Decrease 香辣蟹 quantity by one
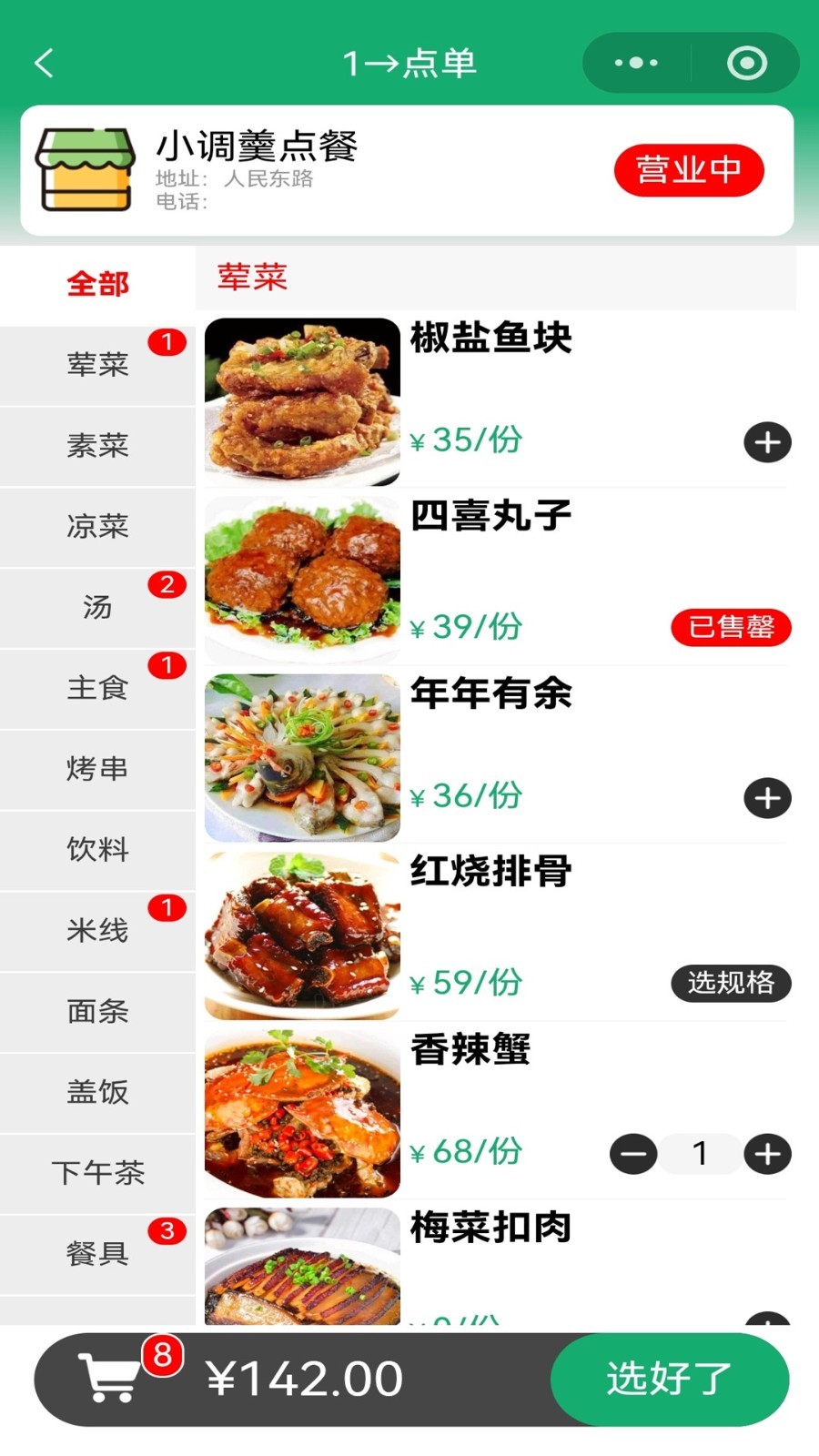819x1456 pixels. [633, 1154]
